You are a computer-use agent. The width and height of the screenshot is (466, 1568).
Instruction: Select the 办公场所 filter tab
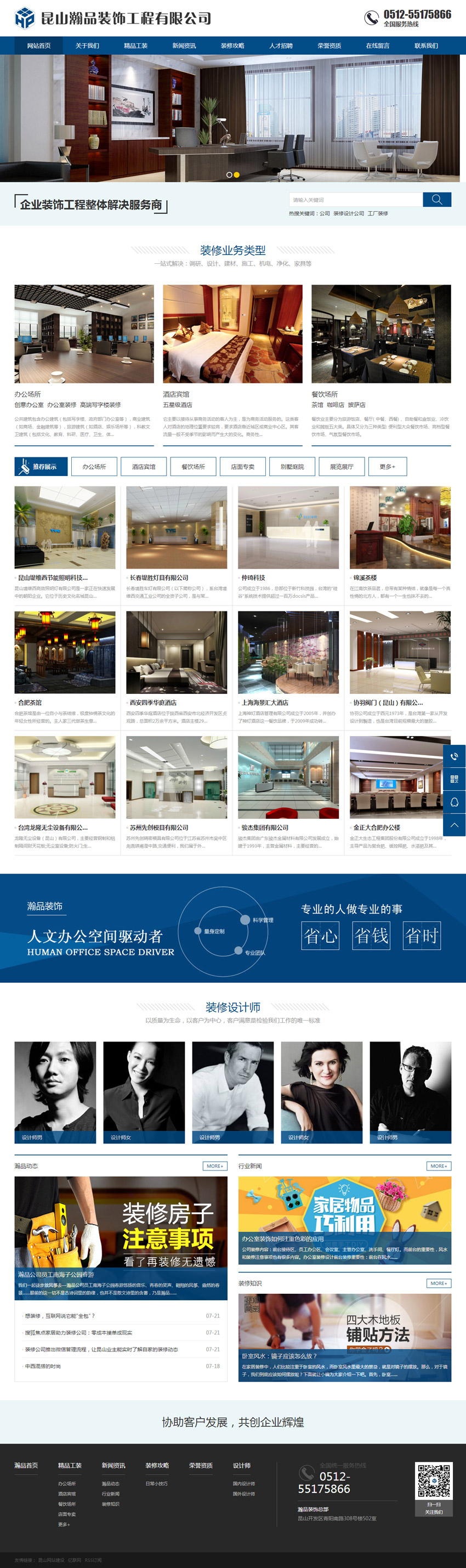pos(94,467)
